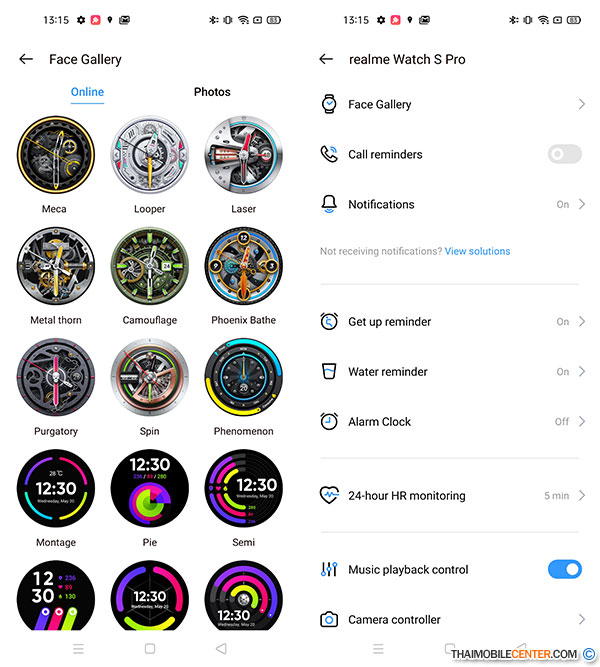
Task: Turn off Music playback control
Action: (x=564, y=569)
